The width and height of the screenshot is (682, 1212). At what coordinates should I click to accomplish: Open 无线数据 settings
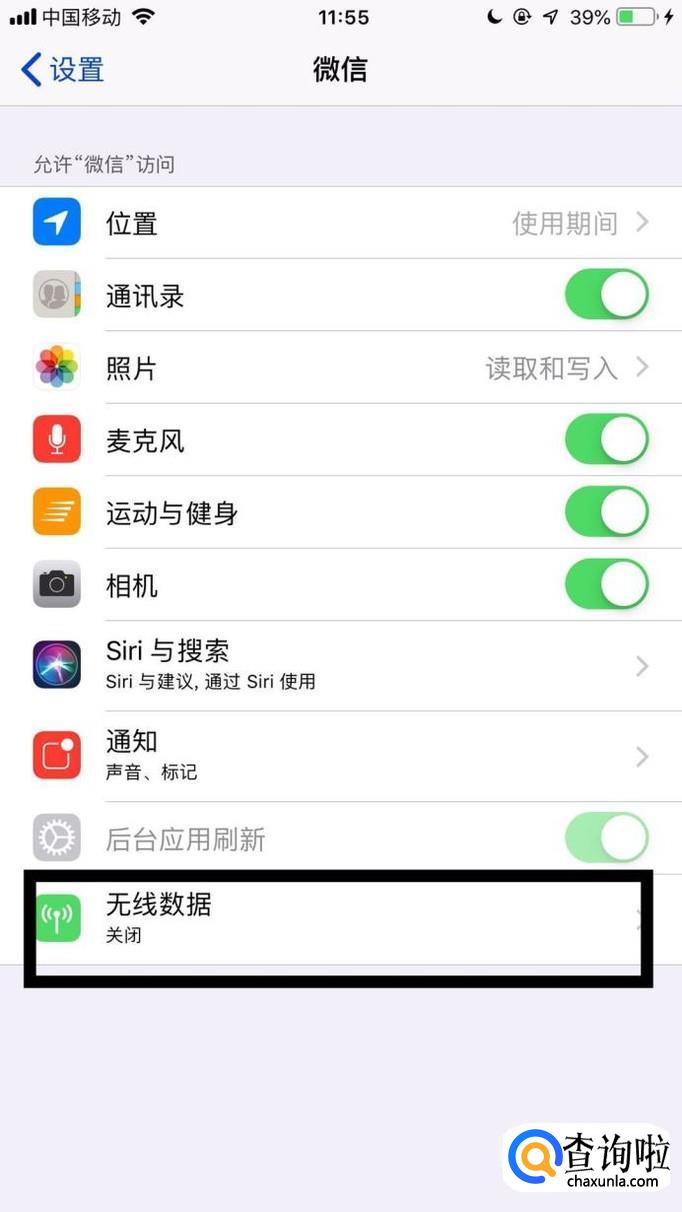[341, 919]
